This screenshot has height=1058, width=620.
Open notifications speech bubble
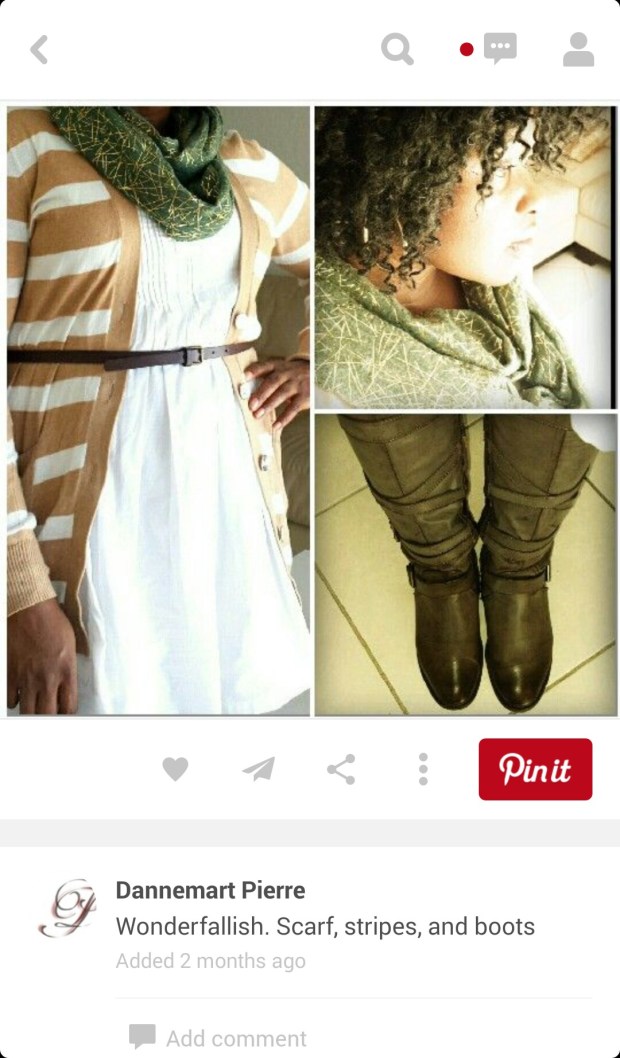click(499, 48)
